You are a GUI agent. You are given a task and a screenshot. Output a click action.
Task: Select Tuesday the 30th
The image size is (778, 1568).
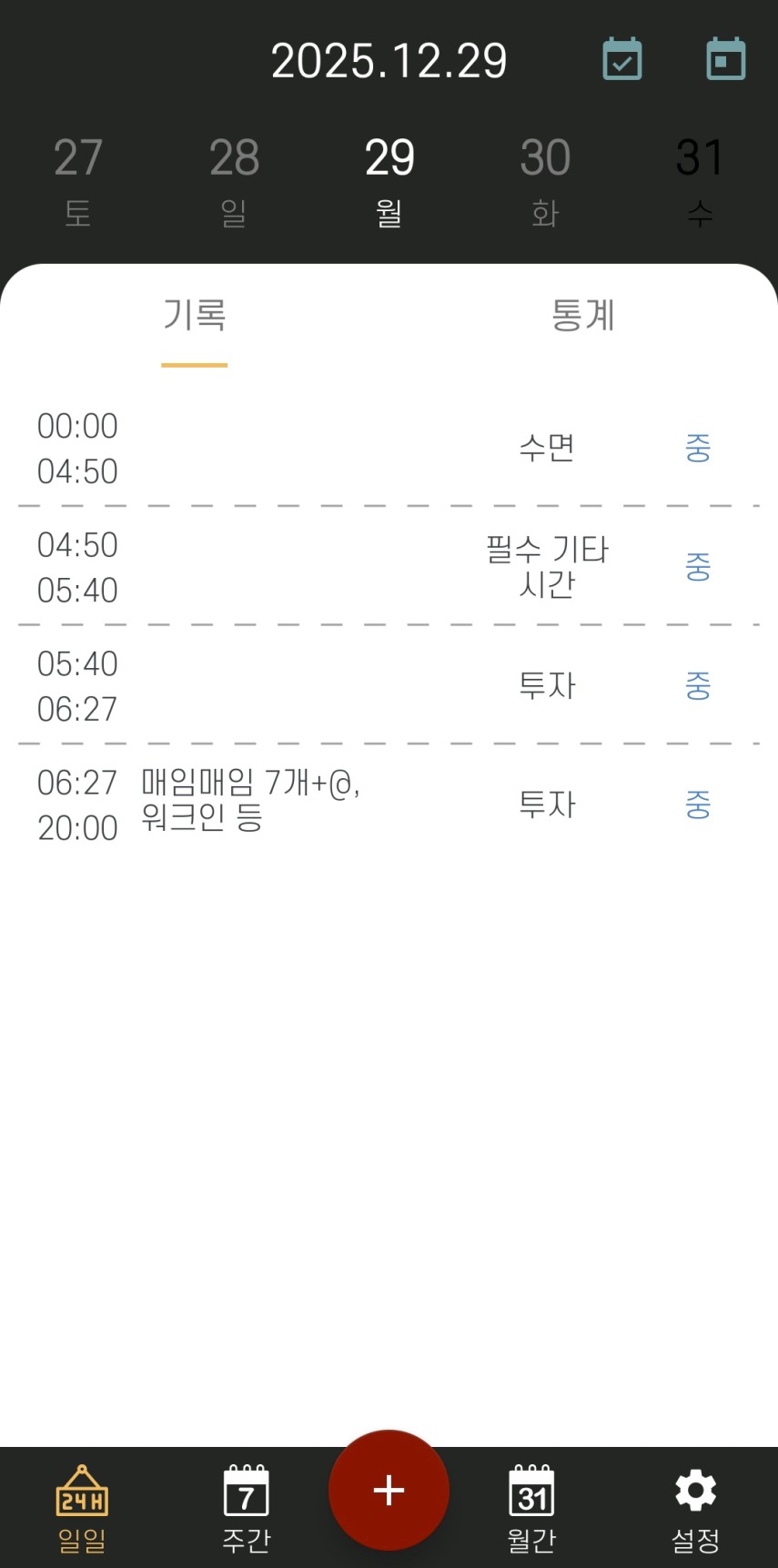pos(545,180)
